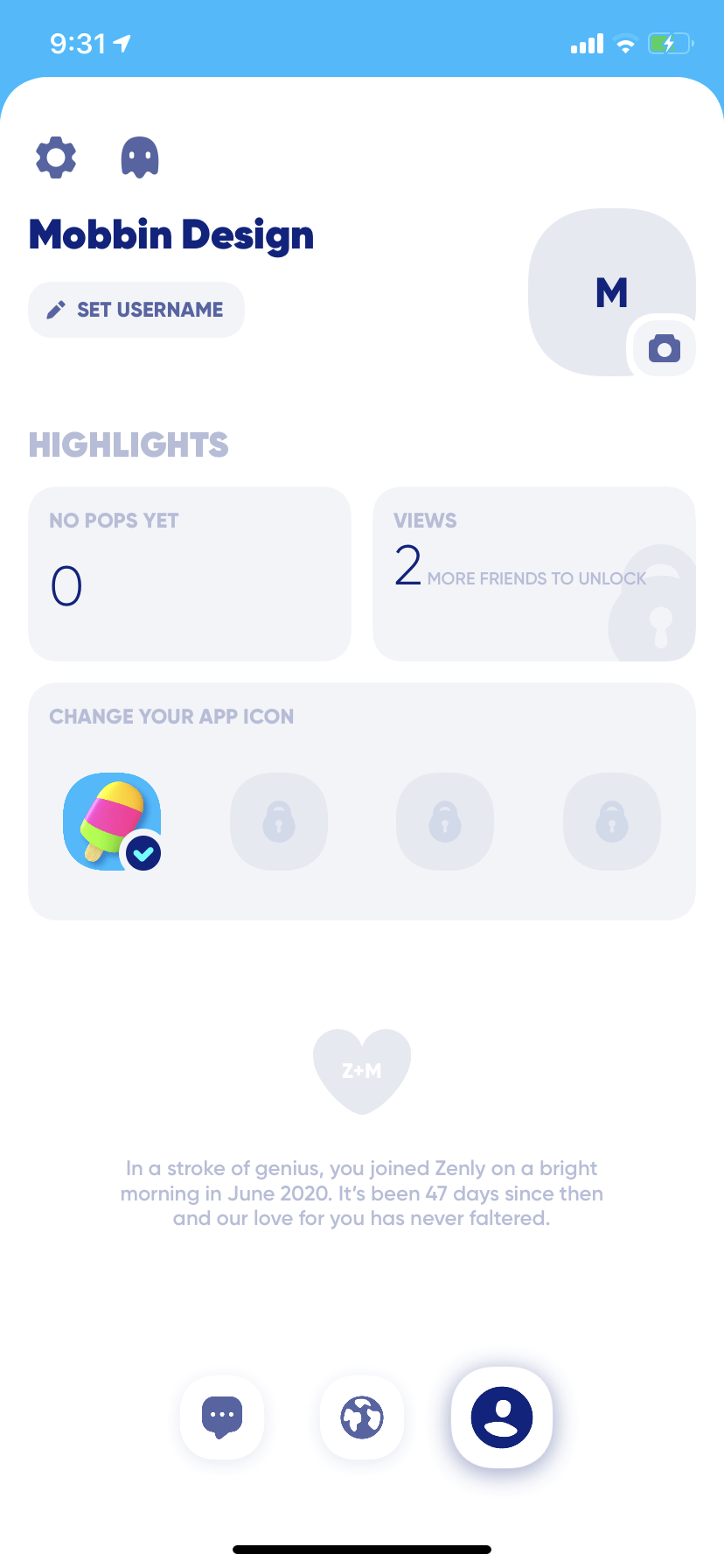Viewport: 724px width, 1568px height.
Task: Open settings via the gear icon
Action: tap(56, 157)
